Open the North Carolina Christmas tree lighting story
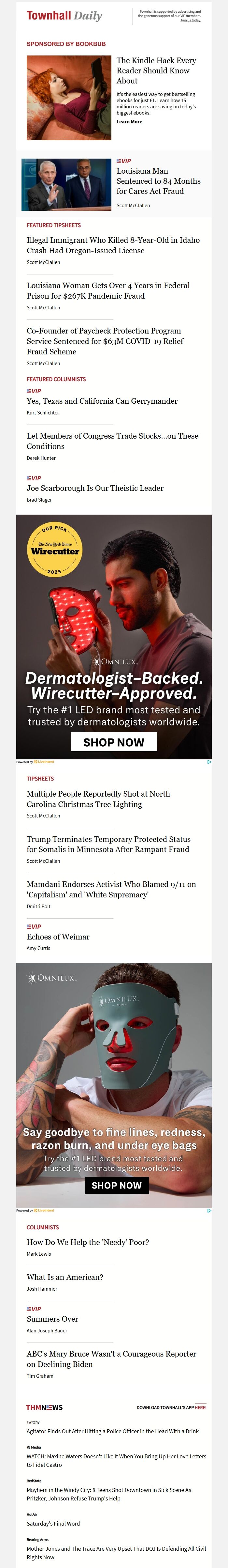This screenshot has height=1568, width=228. (x=98, y=799)
